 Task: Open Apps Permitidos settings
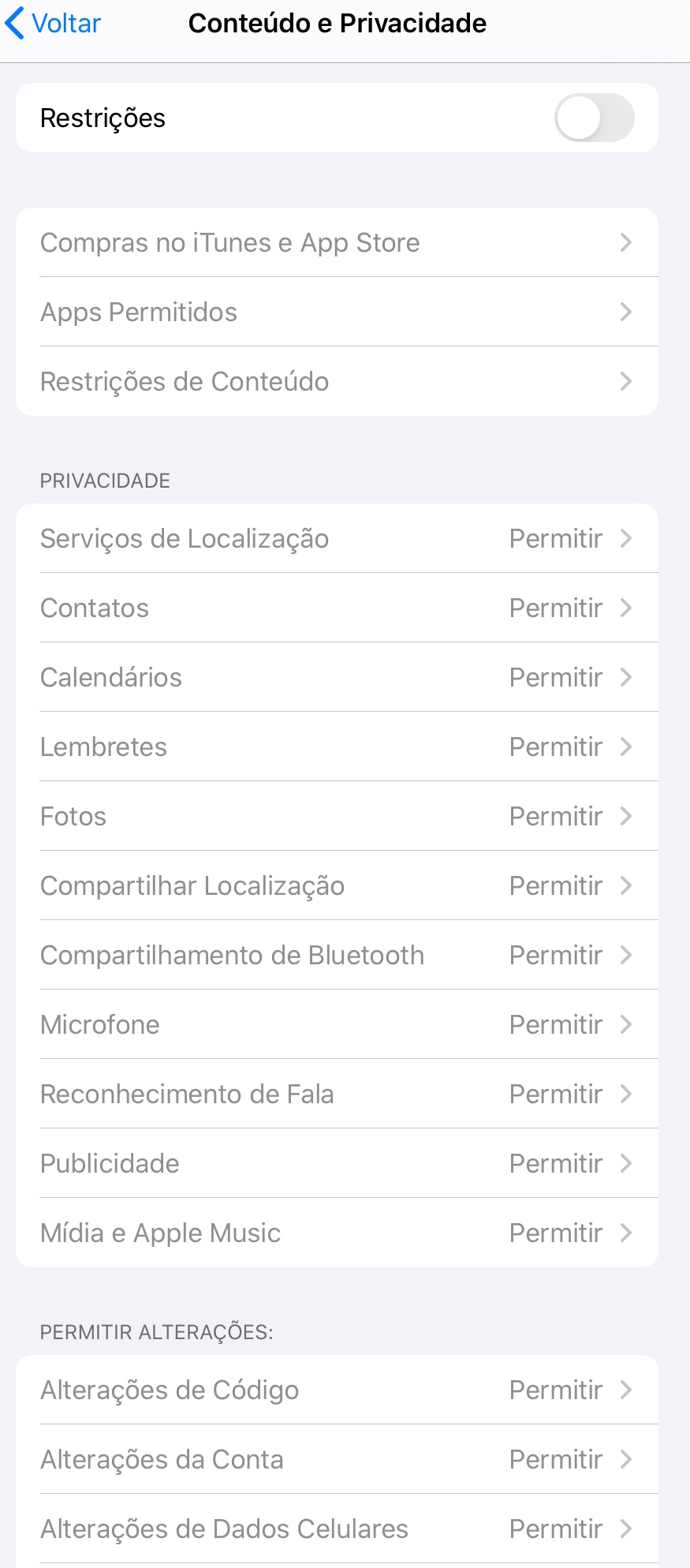click(x=337, y=312)
